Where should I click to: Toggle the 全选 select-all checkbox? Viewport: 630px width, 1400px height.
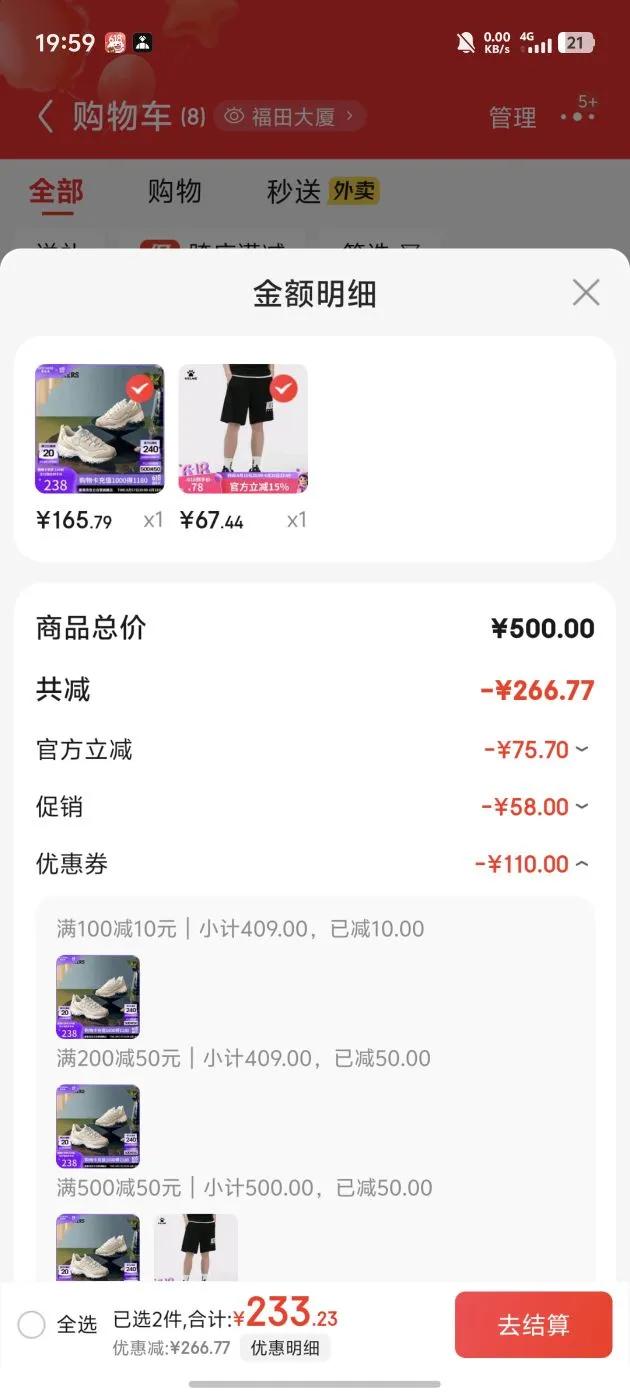coord(32,1325)
